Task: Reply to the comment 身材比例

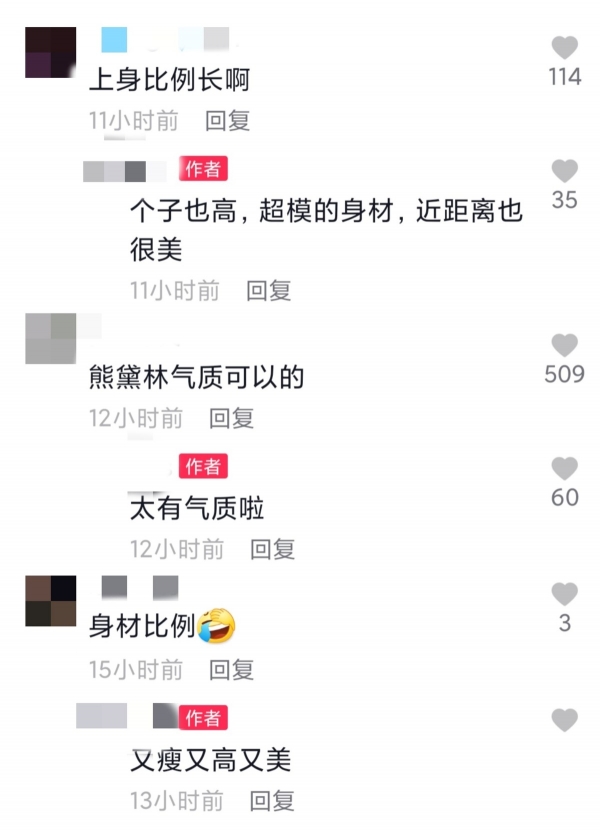Action: (231, 670)
